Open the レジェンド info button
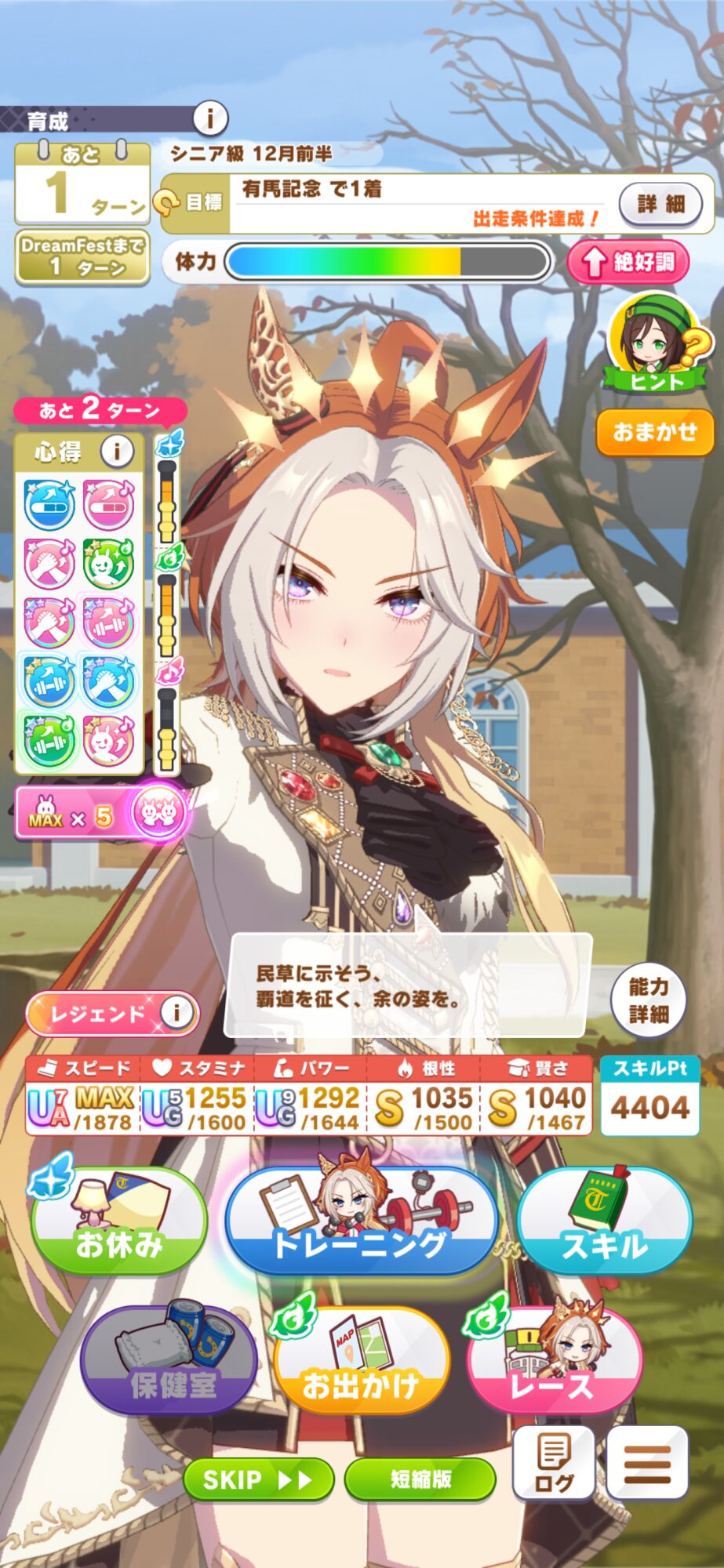 point(176,1013)
